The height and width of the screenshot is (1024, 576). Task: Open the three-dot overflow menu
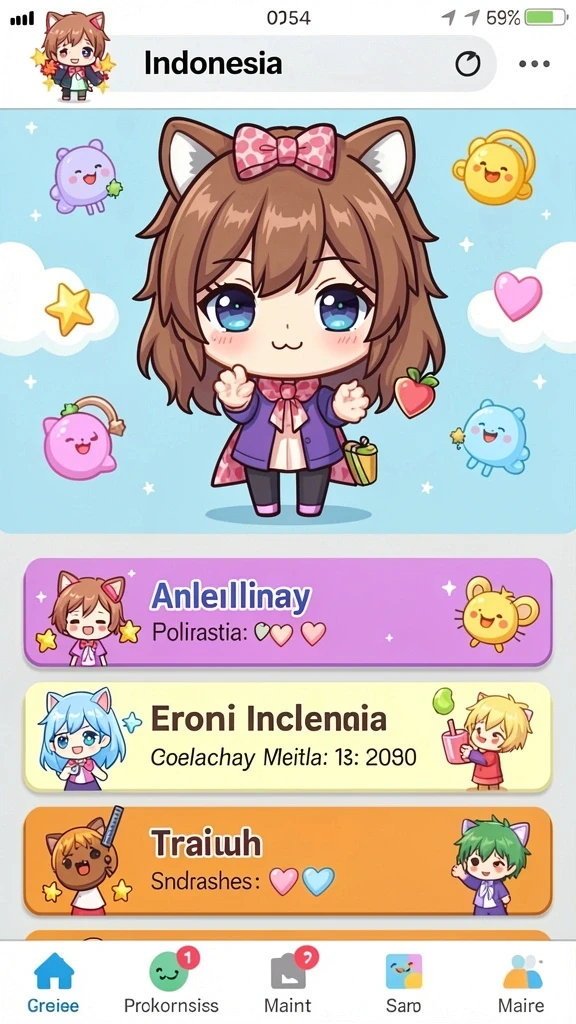click(534, 64)
